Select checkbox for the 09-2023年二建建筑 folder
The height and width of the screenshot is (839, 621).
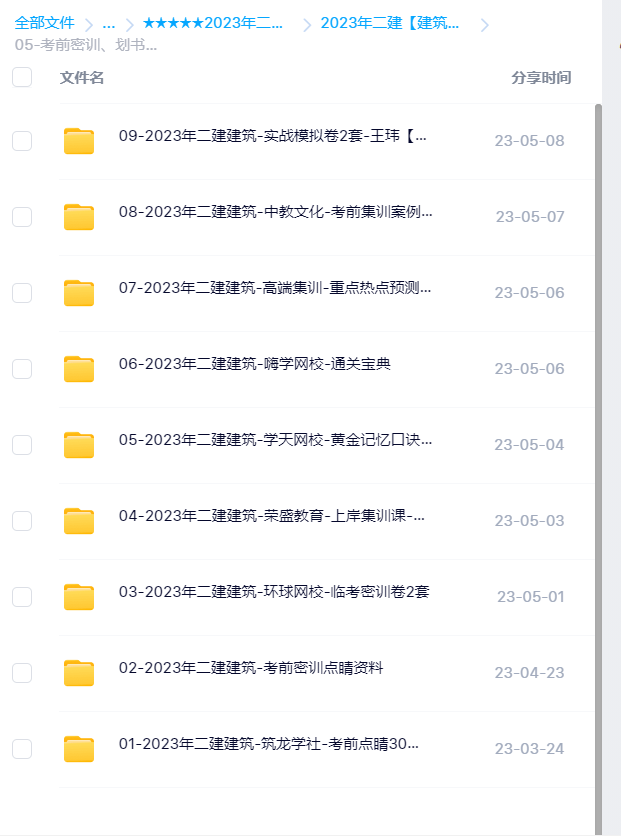coord(22,141)
